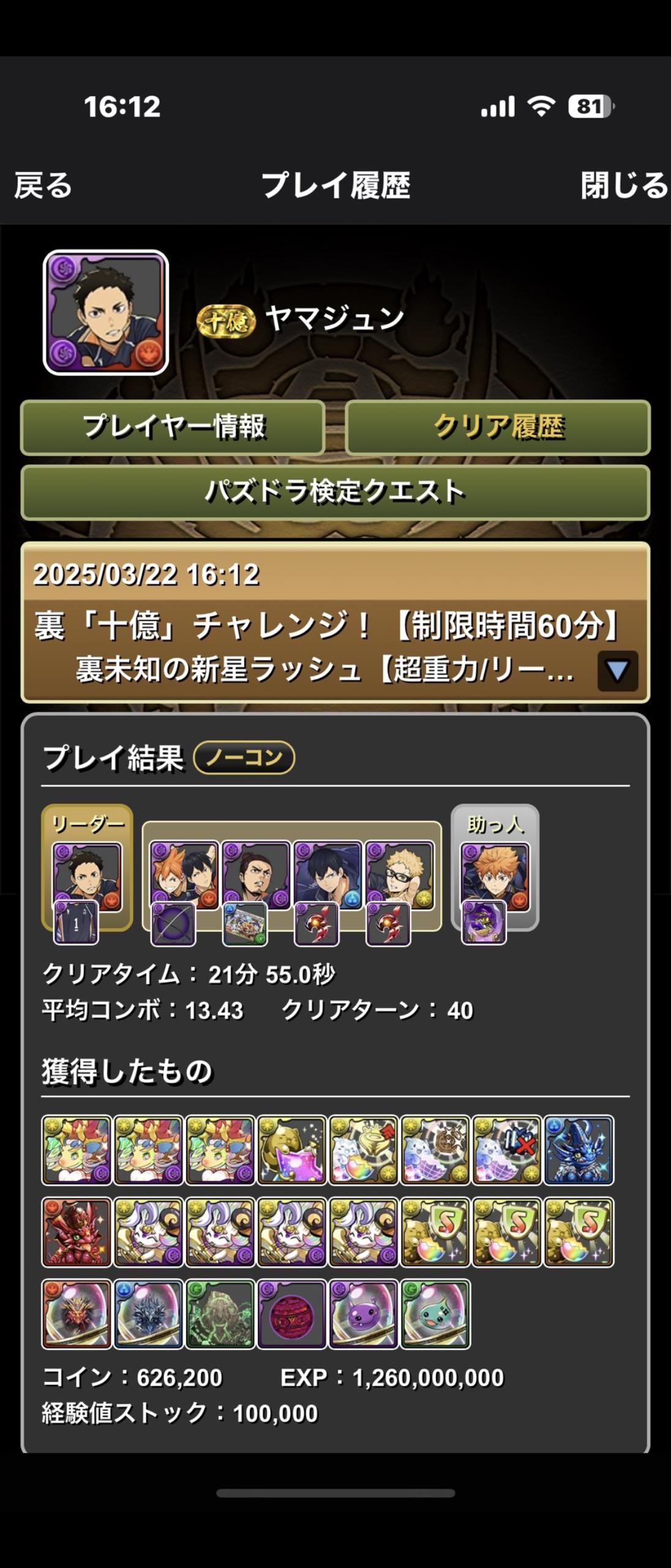The height and width of the screenshot is (1568, 671).
Task: View the helper monster under 助っ人
Action: 495,876
